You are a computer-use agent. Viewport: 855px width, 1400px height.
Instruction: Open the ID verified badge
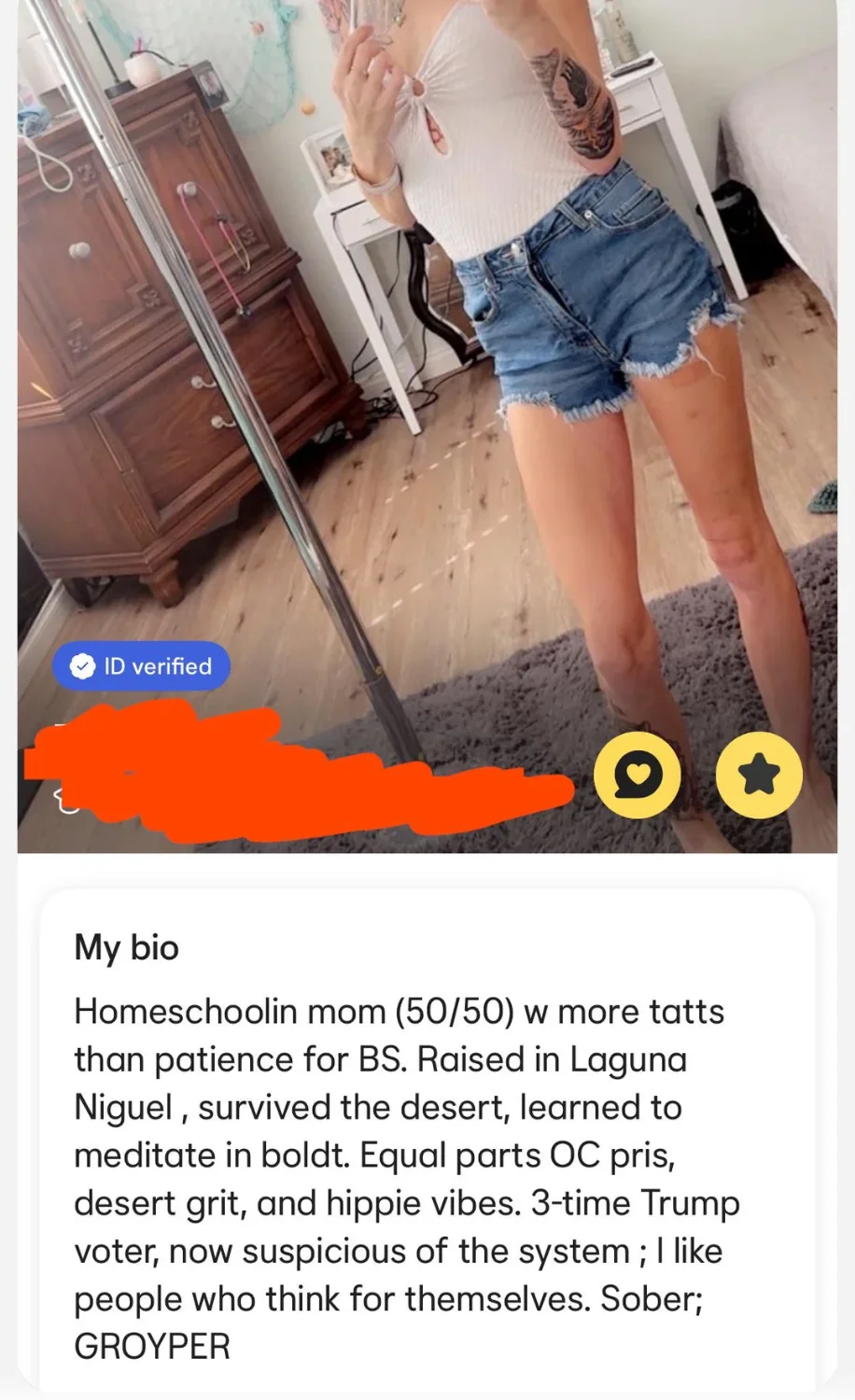pos(141,666)
